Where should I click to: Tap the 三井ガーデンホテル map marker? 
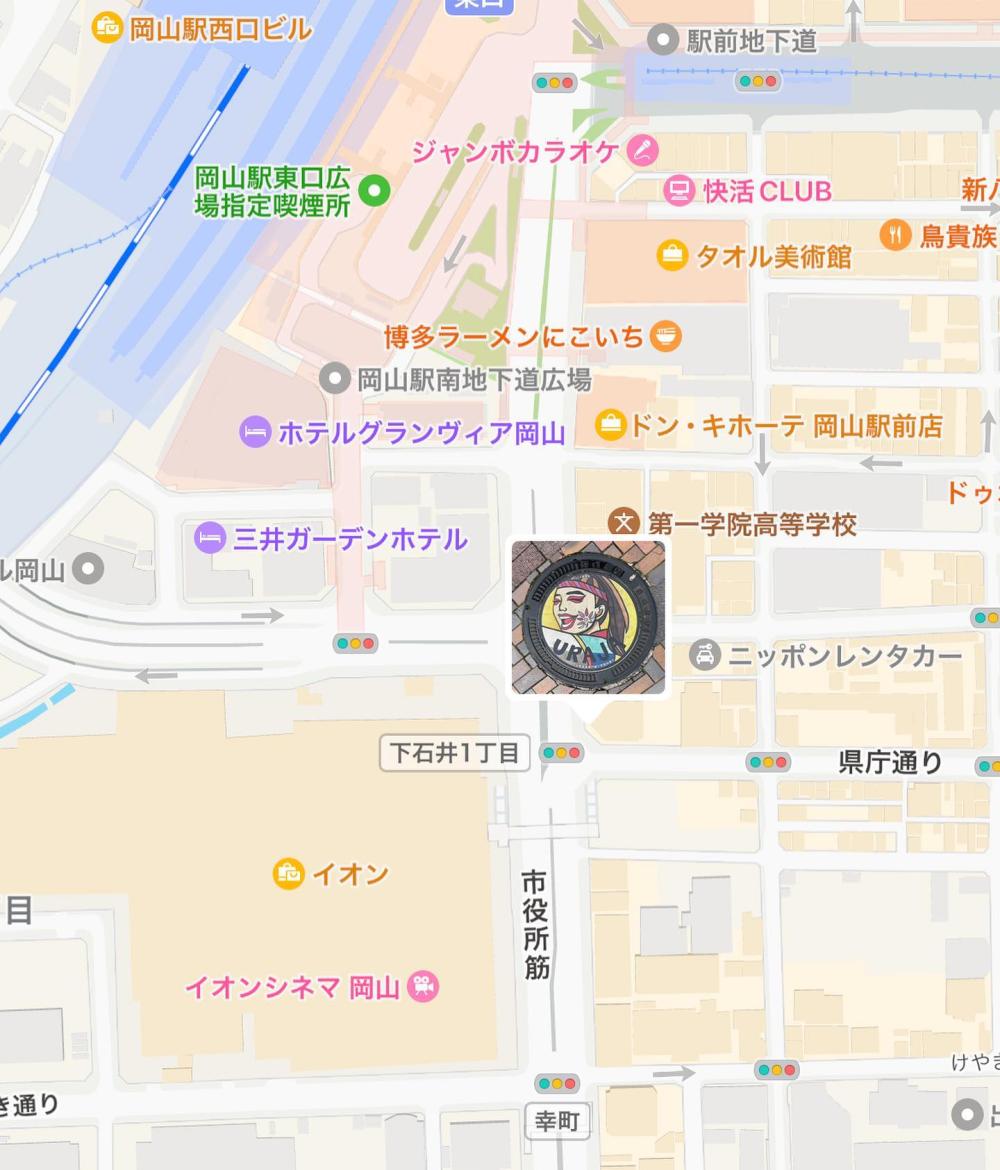[x=210, y=539]
